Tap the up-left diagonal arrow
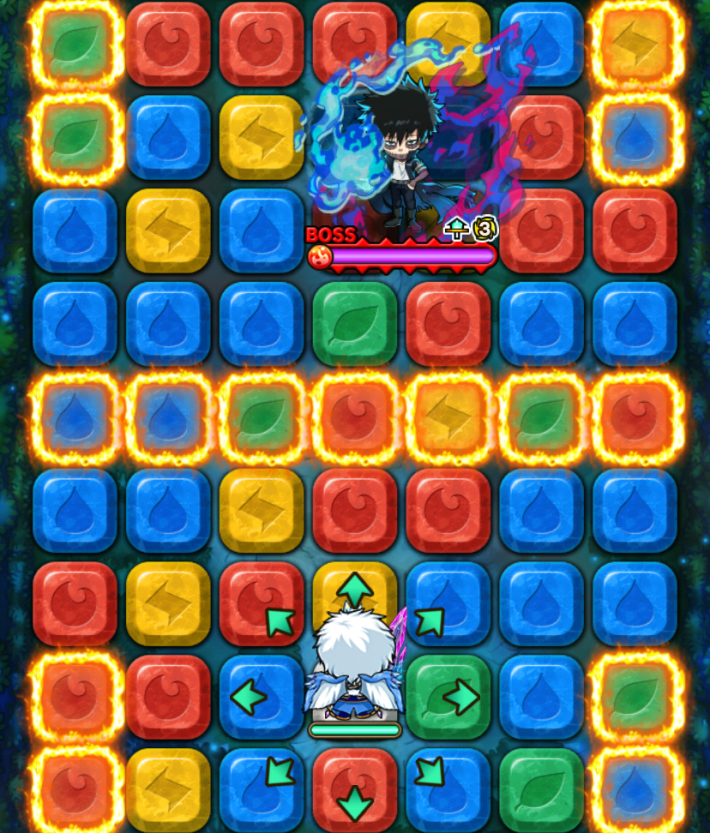Image resolution: width=710 pixels, height=833 pixels. pyautogui.click(x=281, y=621)
